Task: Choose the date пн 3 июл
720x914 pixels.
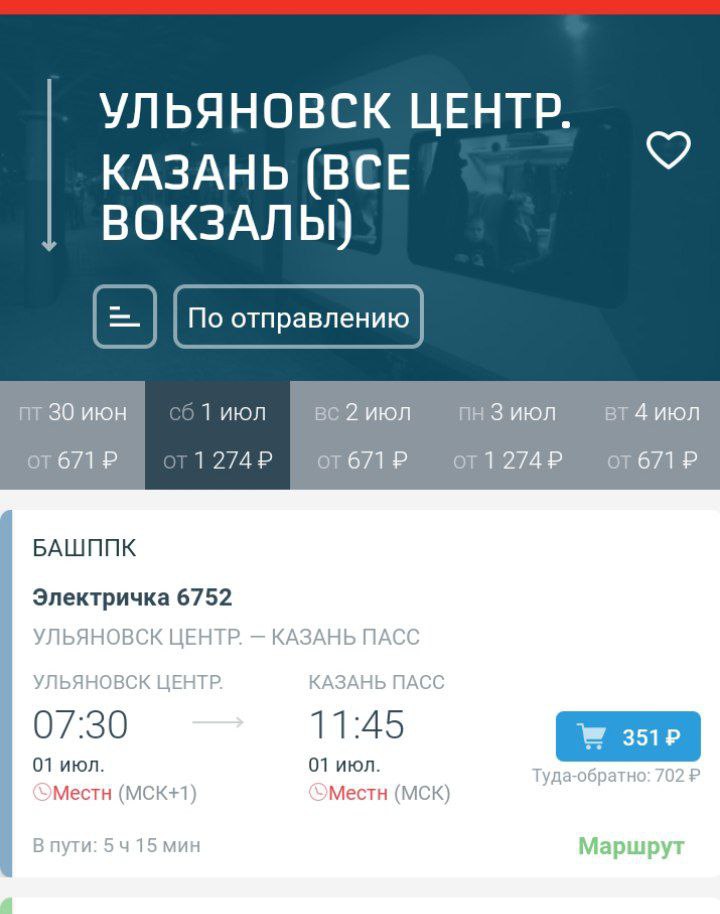Action: 507,435
